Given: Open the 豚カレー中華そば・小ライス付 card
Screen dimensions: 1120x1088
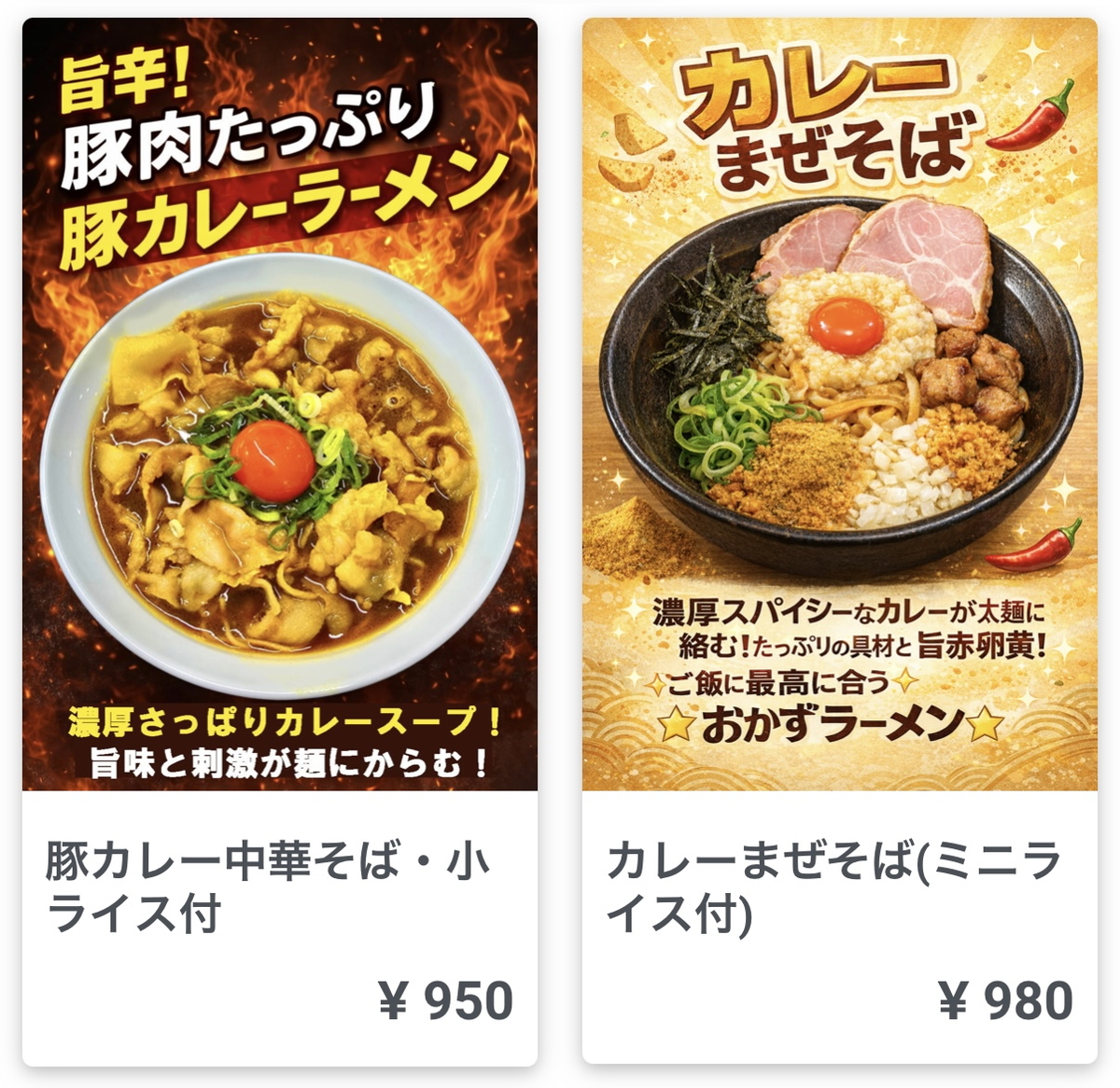Looking at the screenshot, I should pyautogui.click(x=279, y=541).
